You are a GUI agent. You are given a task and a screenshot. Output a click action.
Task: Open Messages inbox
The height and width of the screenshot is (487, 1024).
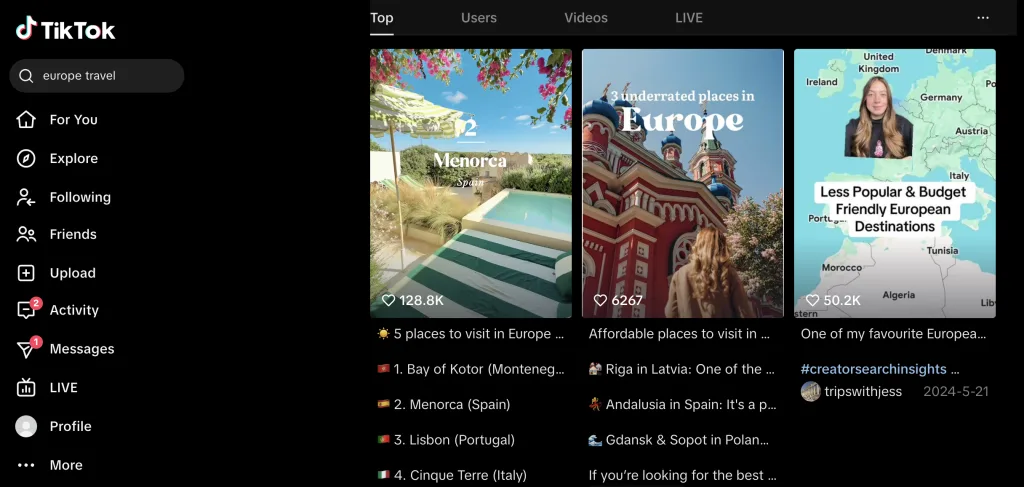click(81, 349)
